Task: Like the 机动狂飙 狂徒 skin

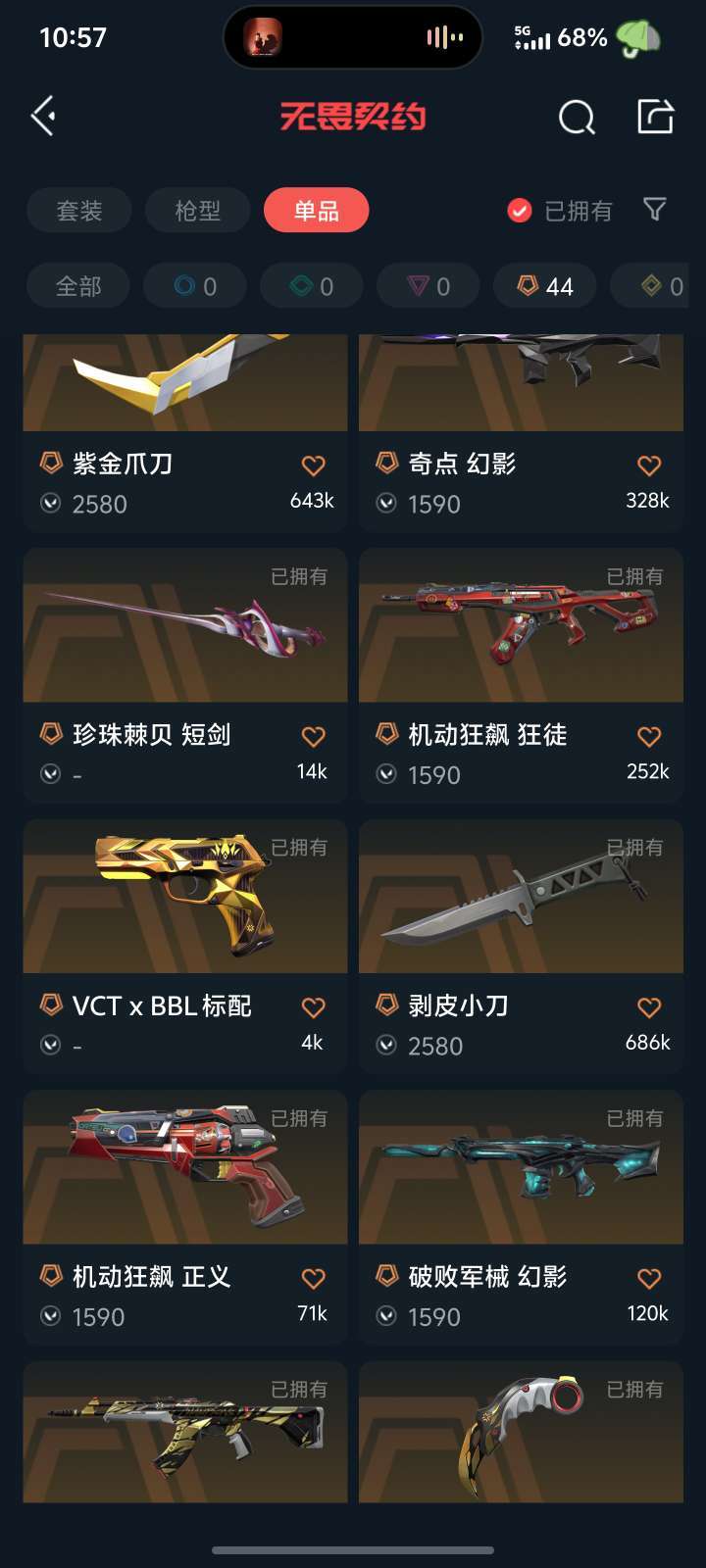Action: 648,736
